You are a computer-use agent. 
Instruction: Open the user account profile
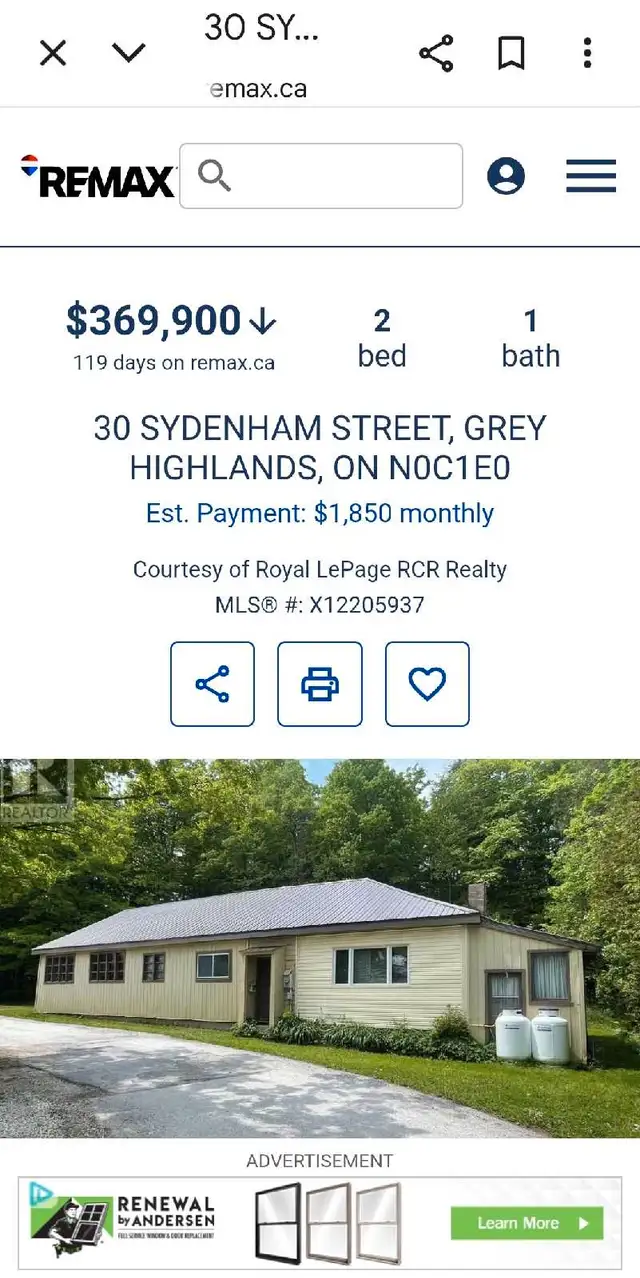click(506, 176)
